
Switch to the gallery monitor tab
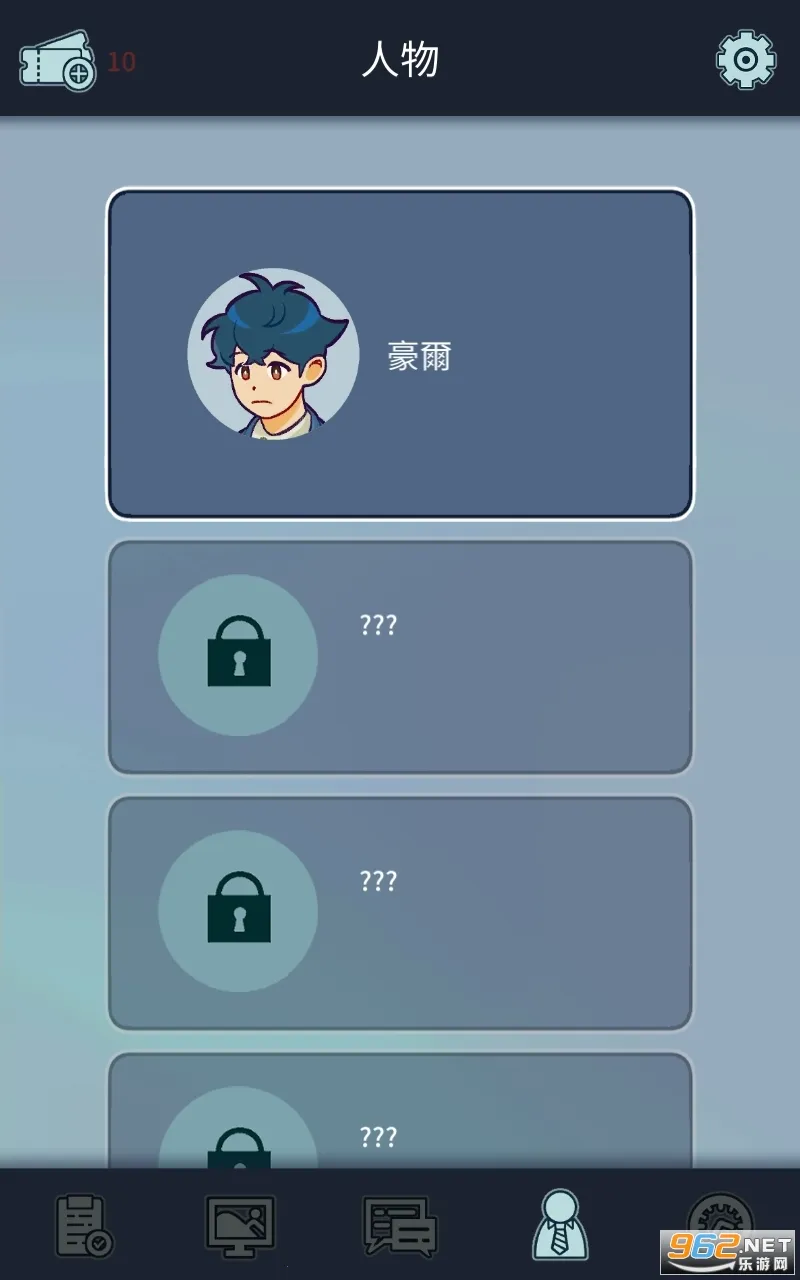pyautogui.click(x=240, y=1226)
